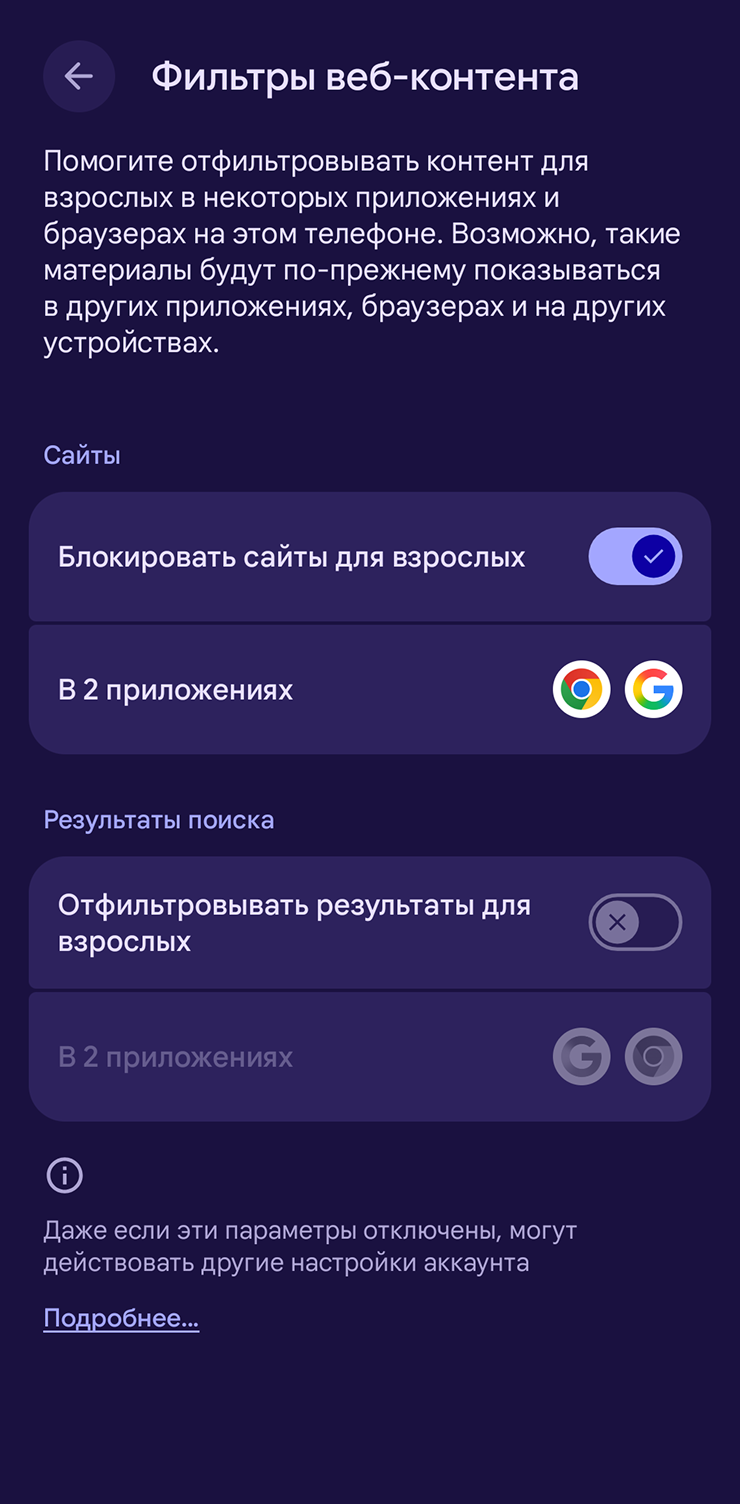Enable Отфильтровывать результаты для взрослых switch

click(x=634, y=922)
